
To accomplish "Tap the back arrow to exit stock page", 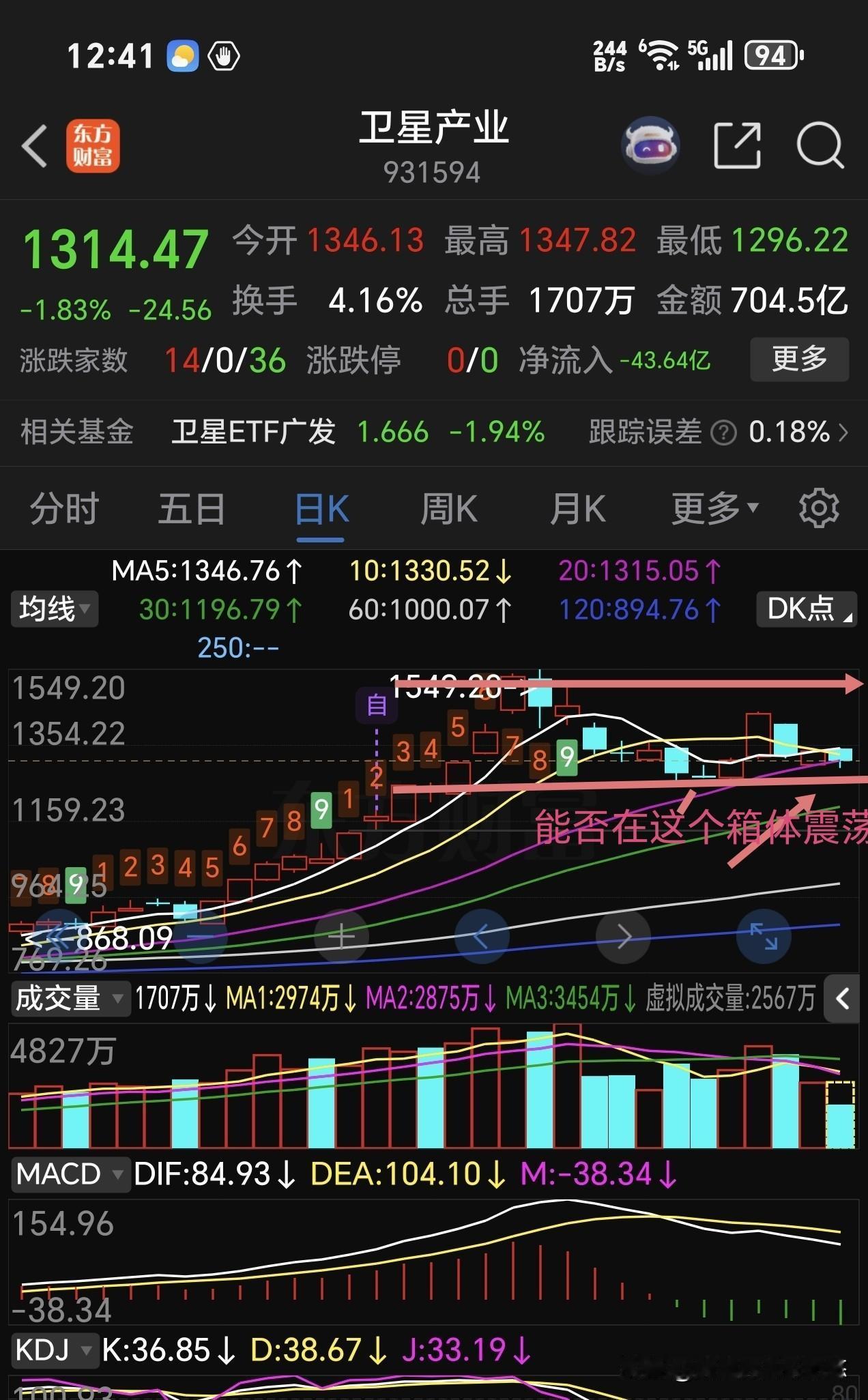I will (x=35, y=147).
